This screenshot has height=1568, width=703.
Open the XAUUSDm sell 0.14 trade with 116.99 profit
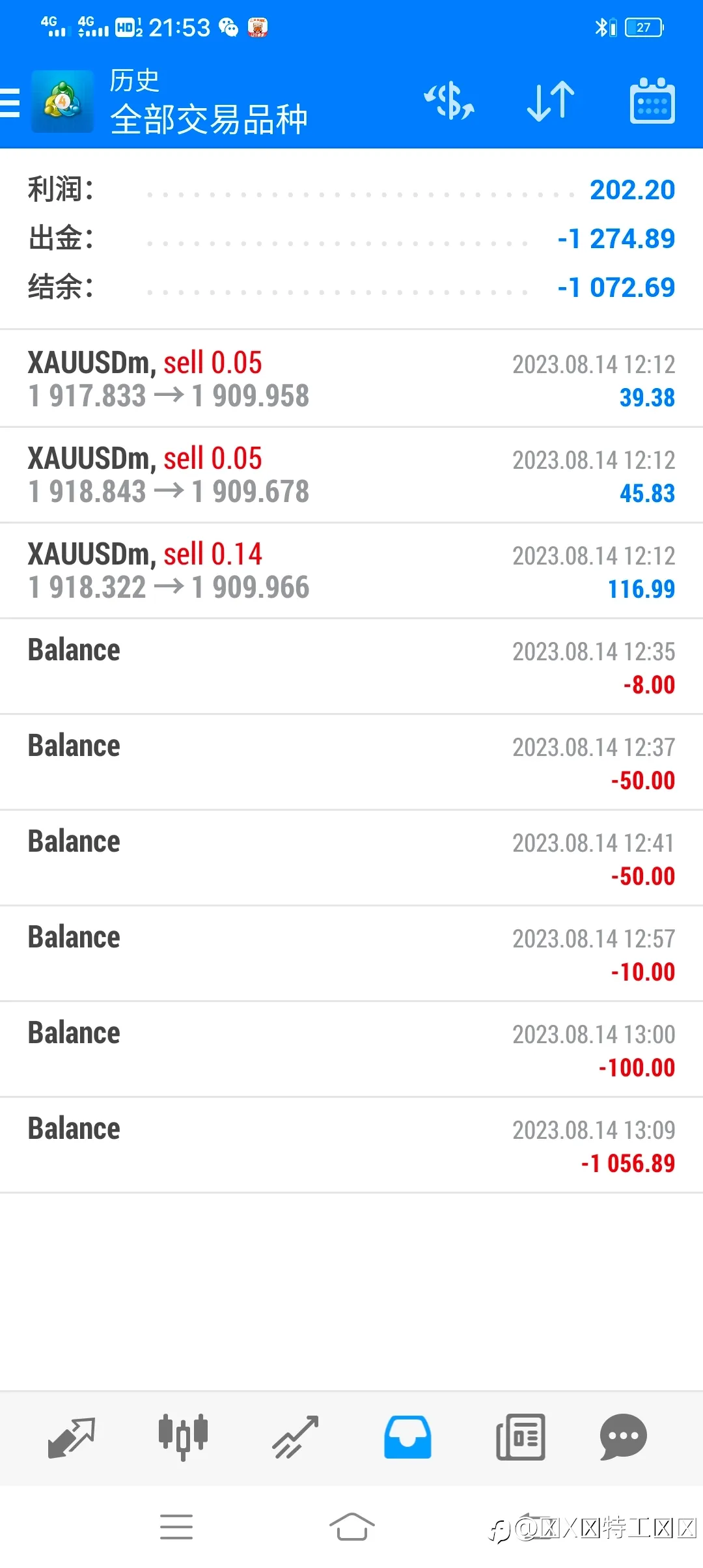point(351,571)
